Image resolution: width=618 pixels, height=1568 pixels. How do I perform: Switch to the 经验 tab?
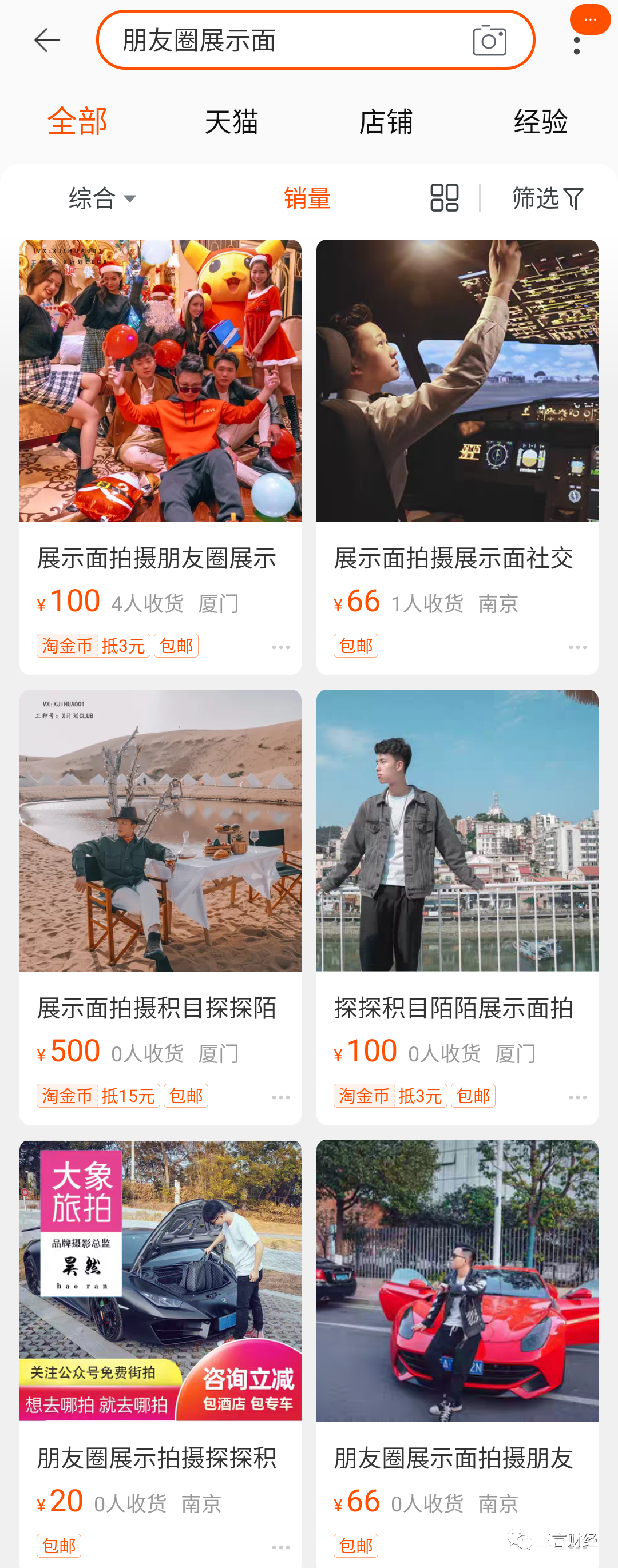pos(540,121)
